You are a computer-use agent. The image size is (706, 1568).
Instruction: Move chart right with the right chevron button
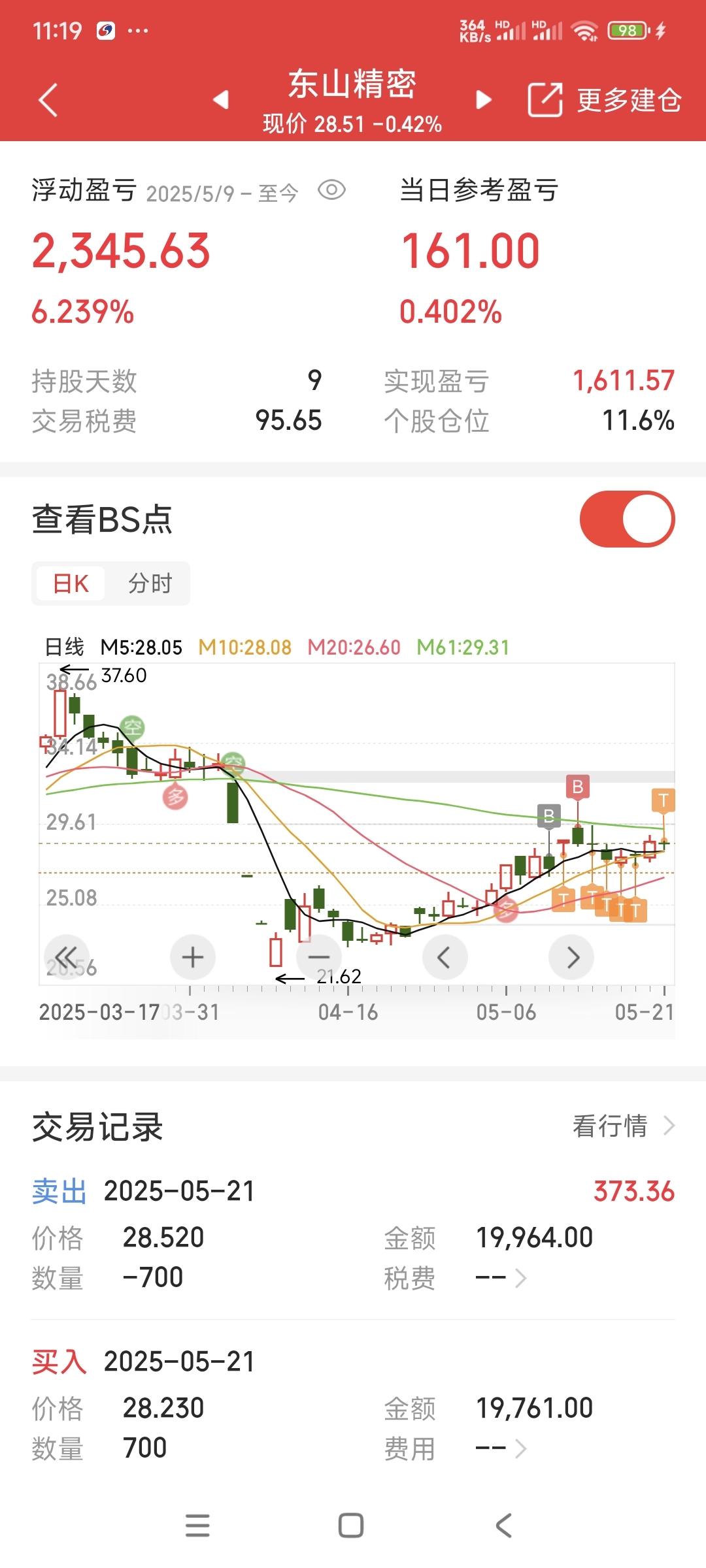point(572,957)
